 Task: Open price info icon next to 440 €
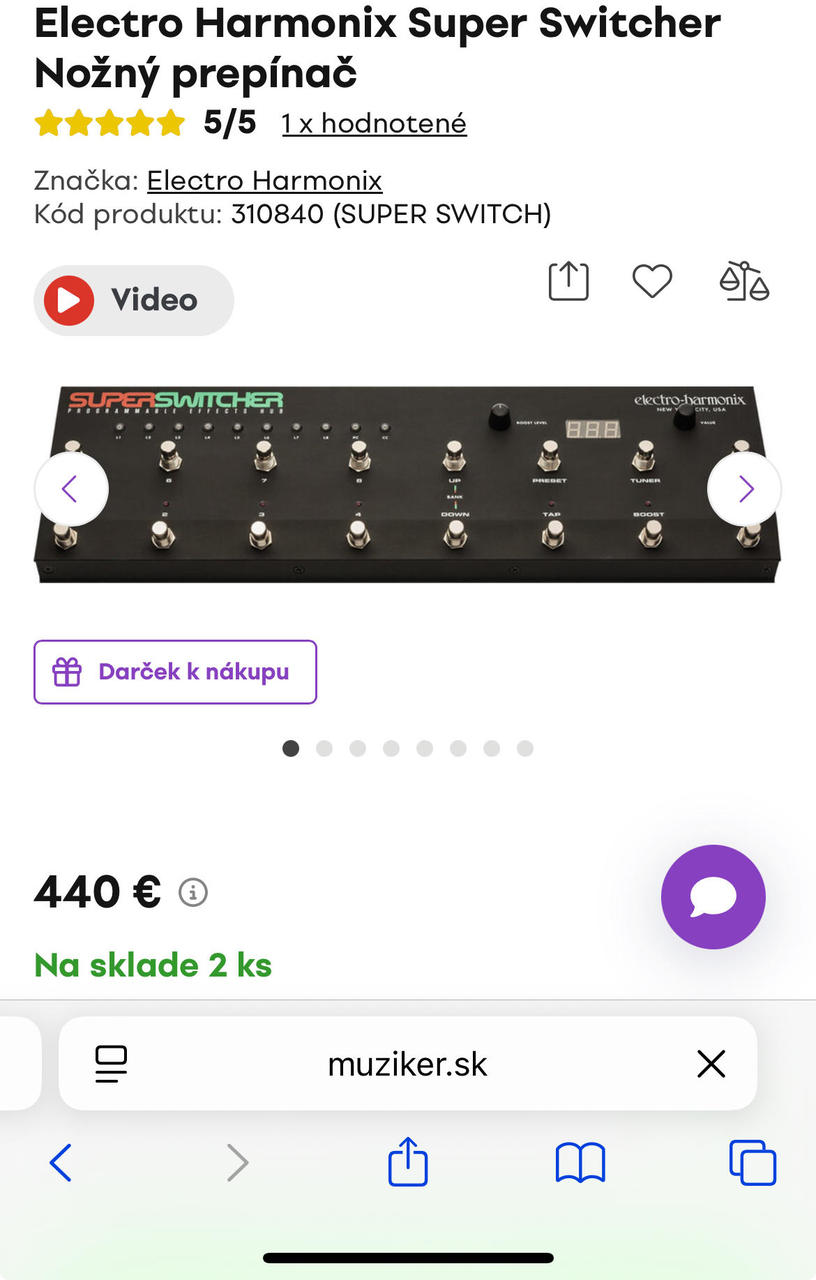click(x=193, y=892)
